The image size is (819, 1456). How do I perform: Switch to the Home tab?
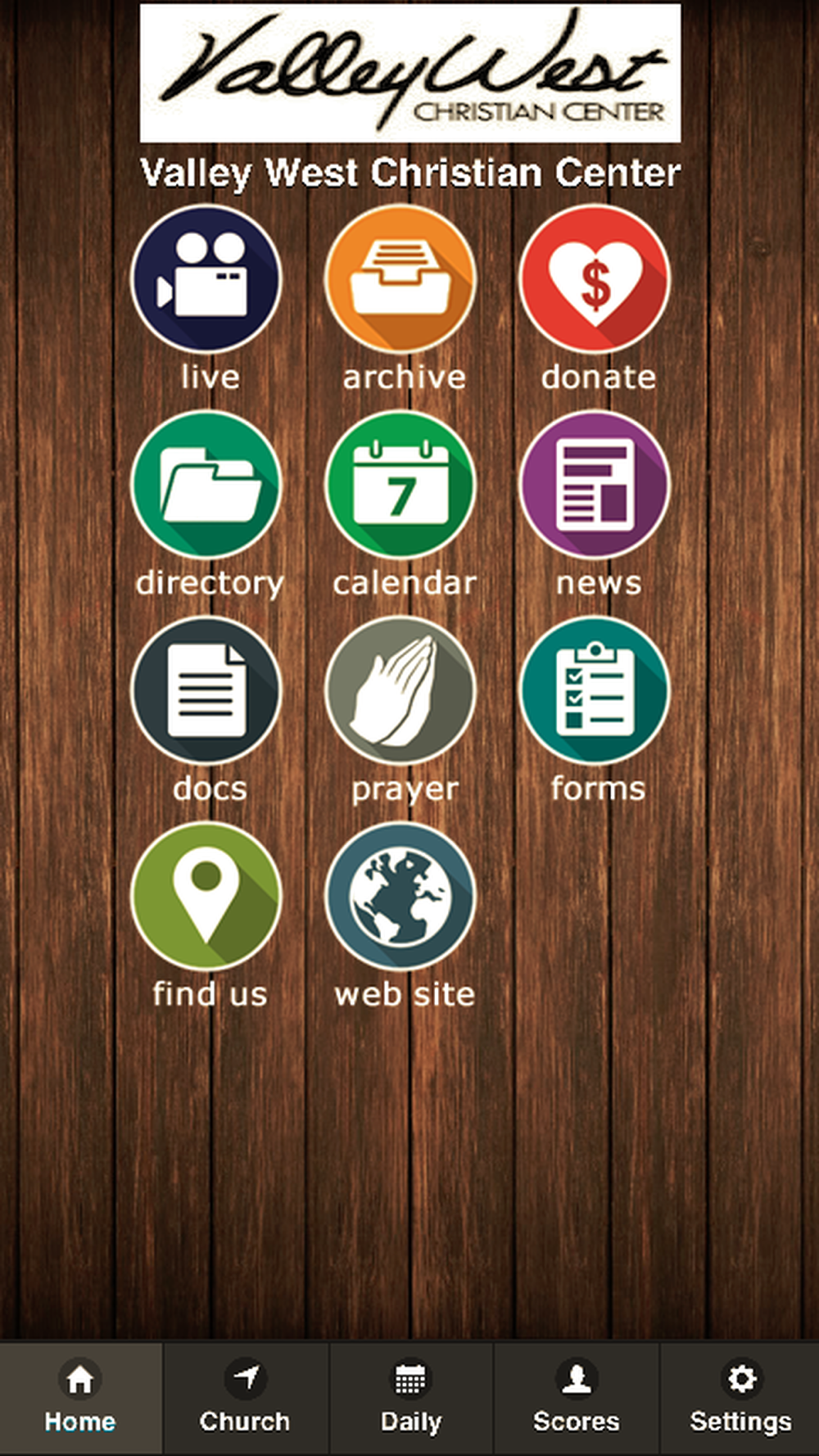click(x=80, y=1398)
